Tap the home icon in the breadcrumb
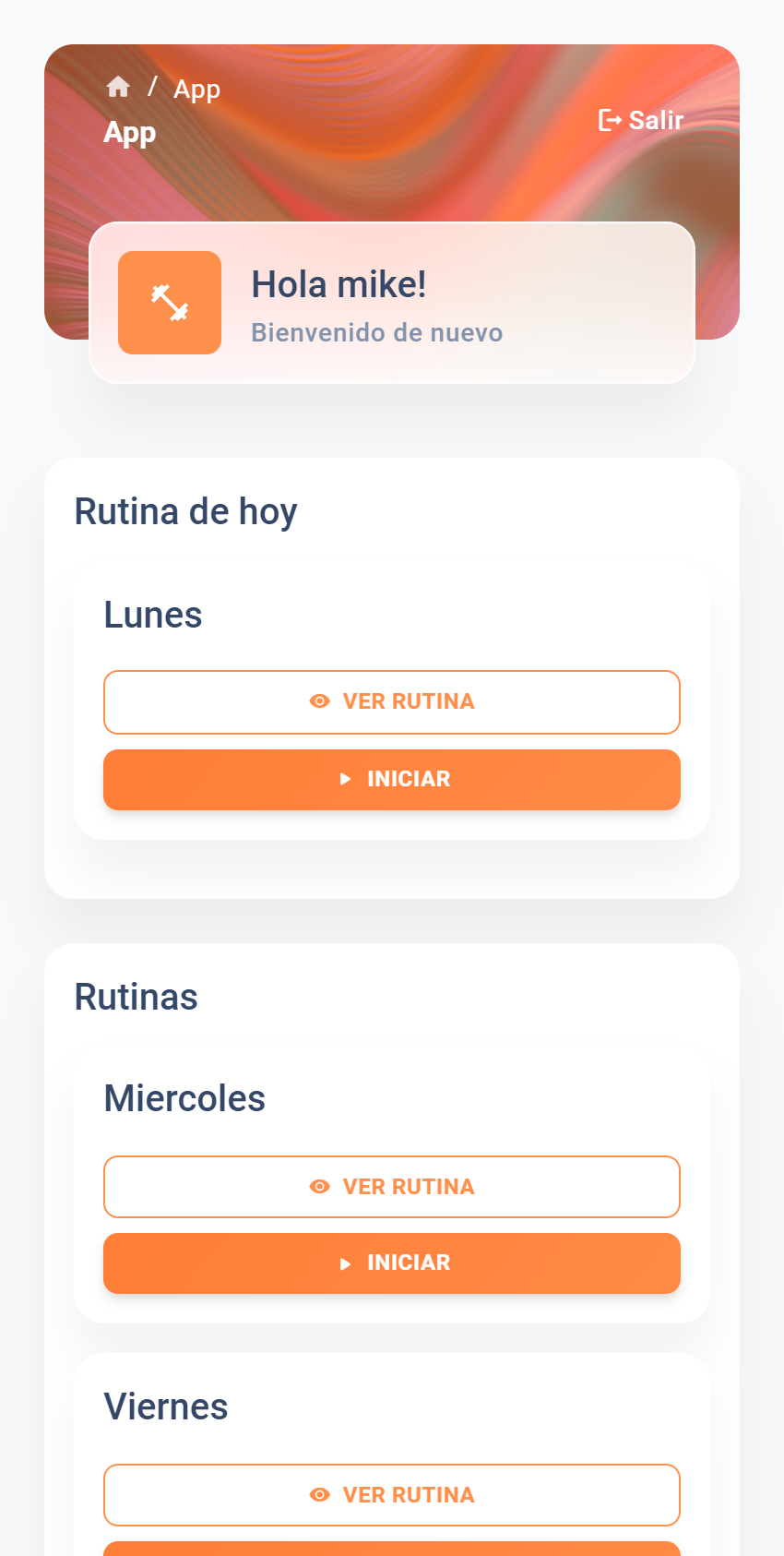Screen dimensions: 784x1556 (118, 87)
